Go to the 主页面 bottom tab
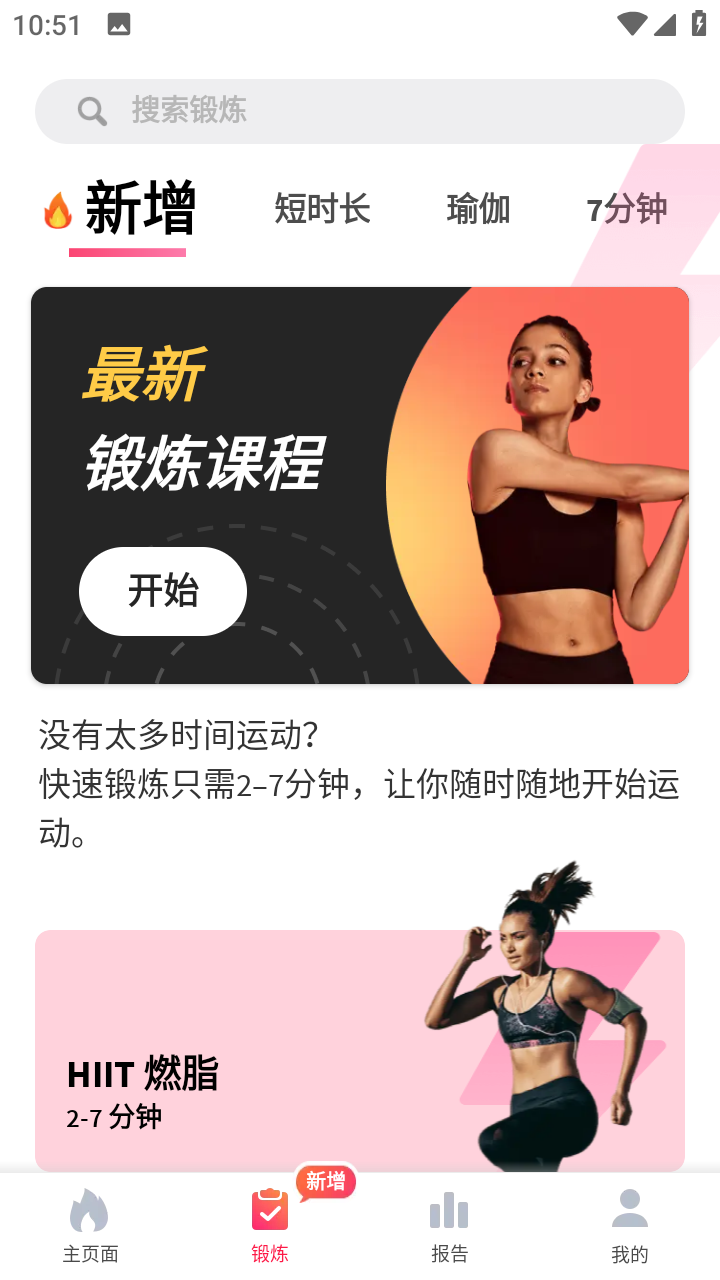 click(x=90, y=1227)
